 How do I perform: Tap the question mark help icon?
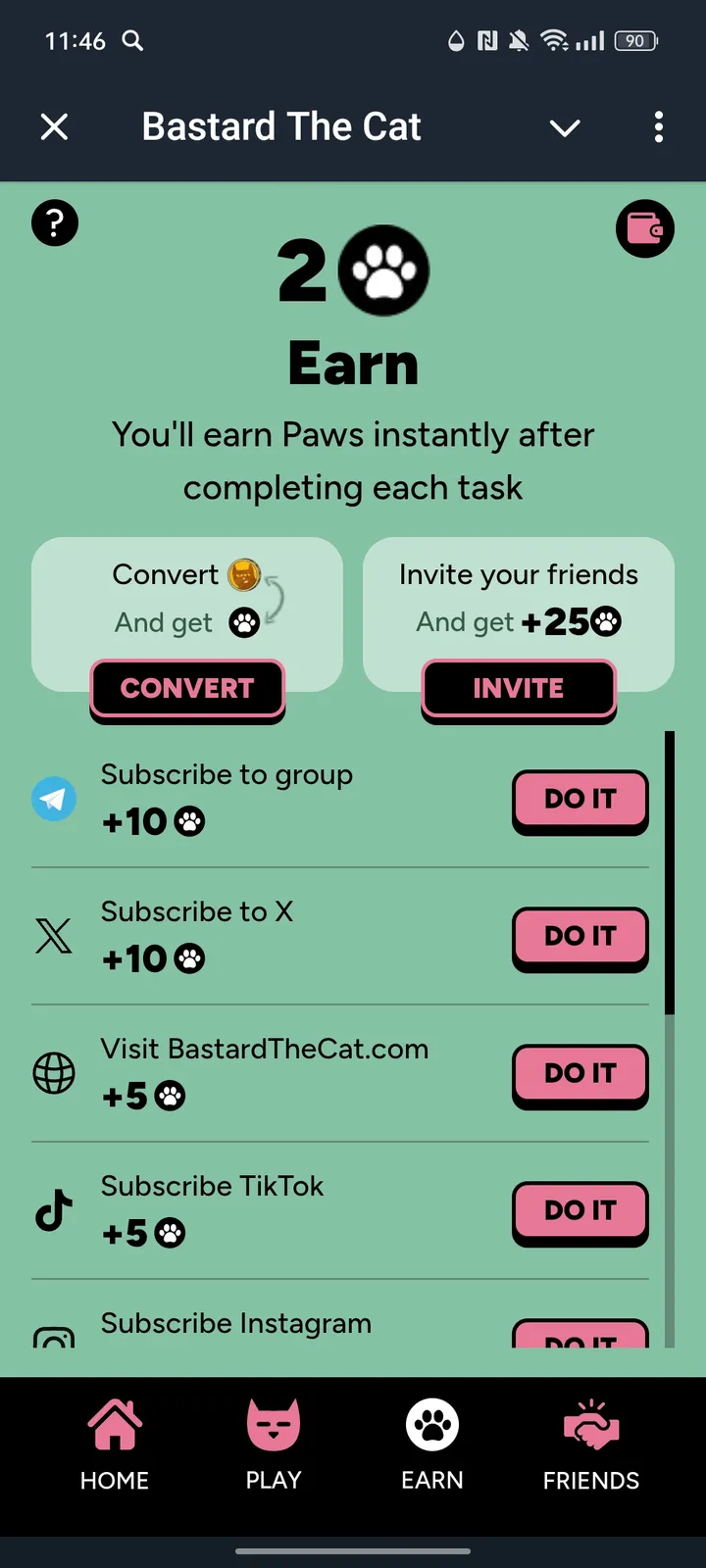coord(54,223)
